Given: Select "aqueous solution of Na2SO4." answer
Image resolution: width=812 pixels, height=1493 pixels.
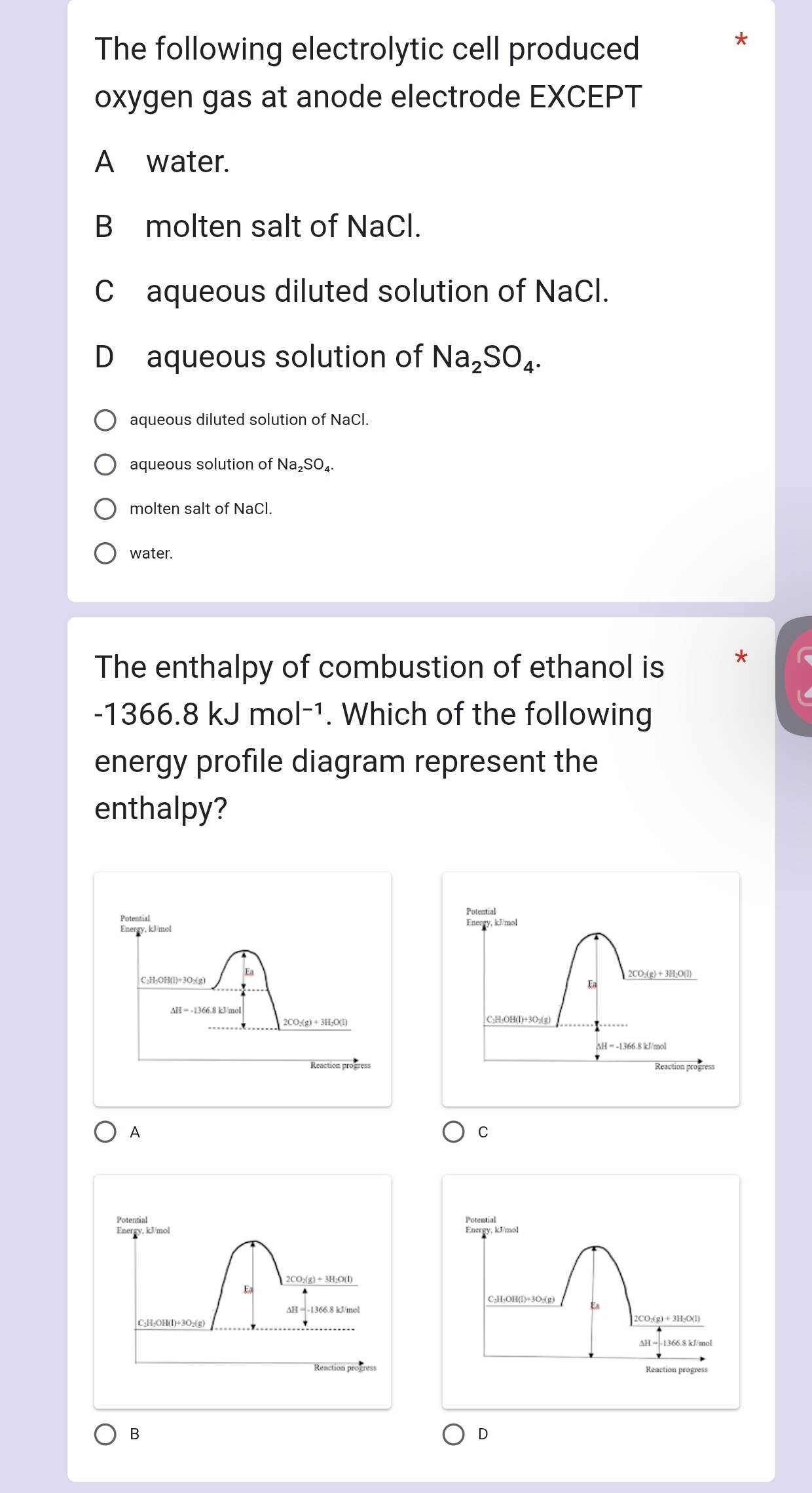Looking at the screenshot, I should click(x=105, y=464).
